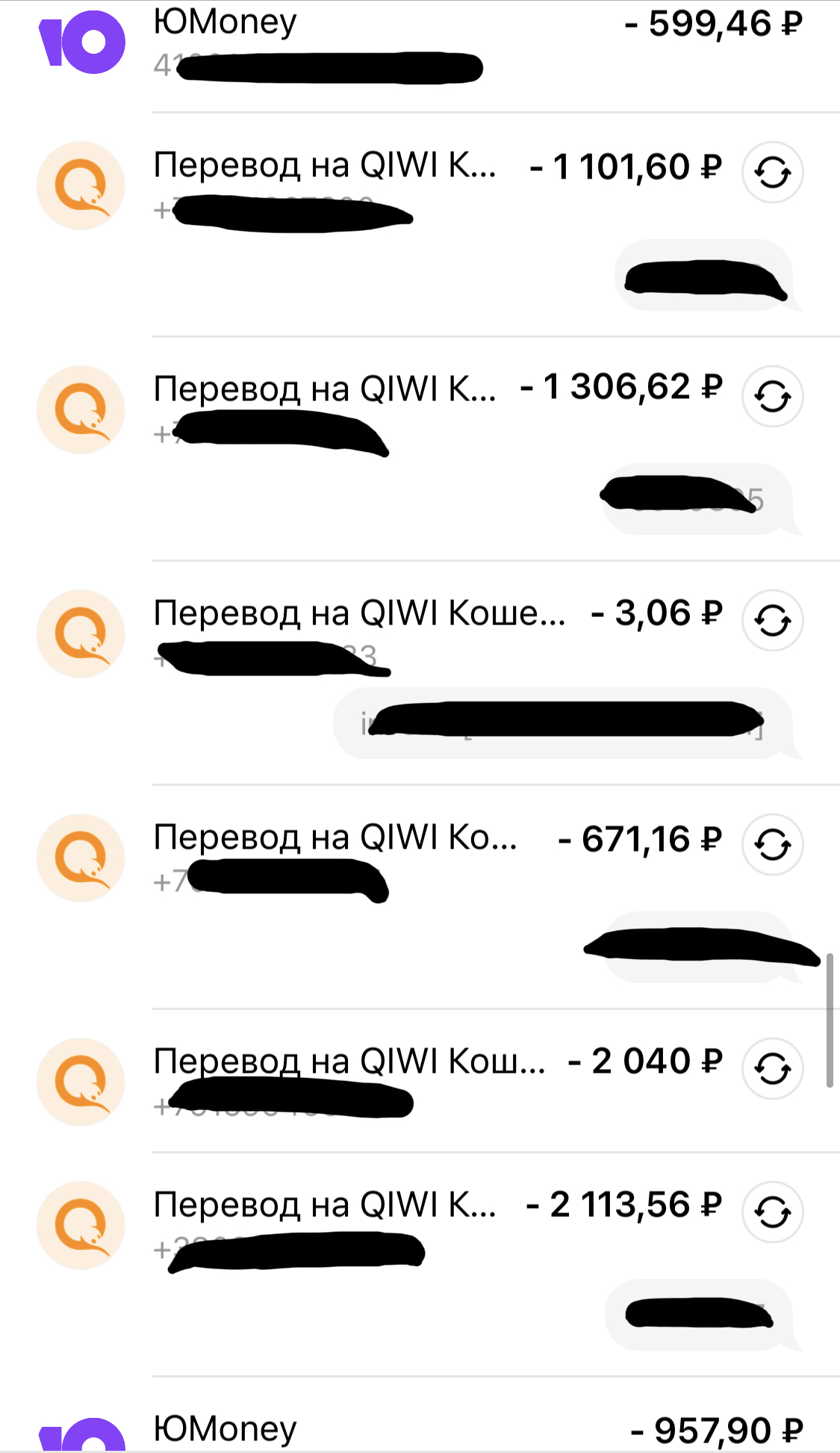
Task: Repeat the QIWI transfer of 1 306,62 ₽
Action: [772, 396]
